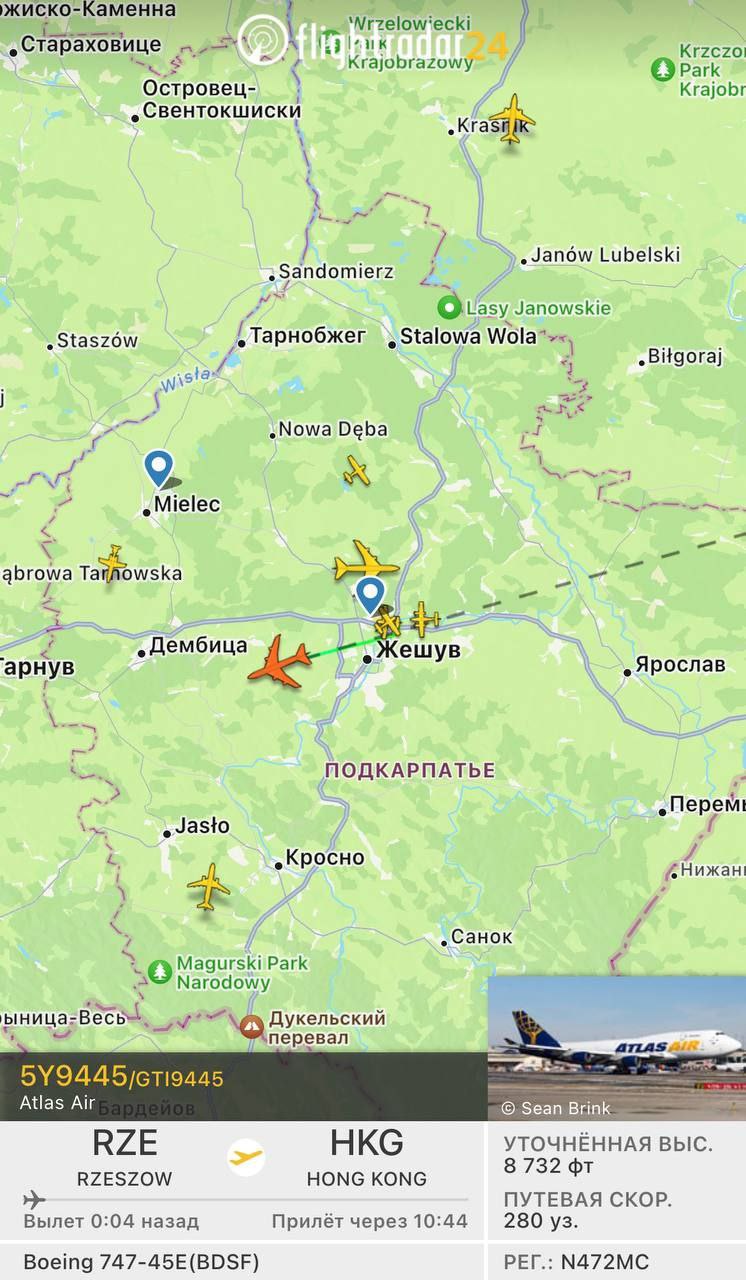
Task: Select the yellow aircraft near Kraśnik
Action: tap(512, 118)
